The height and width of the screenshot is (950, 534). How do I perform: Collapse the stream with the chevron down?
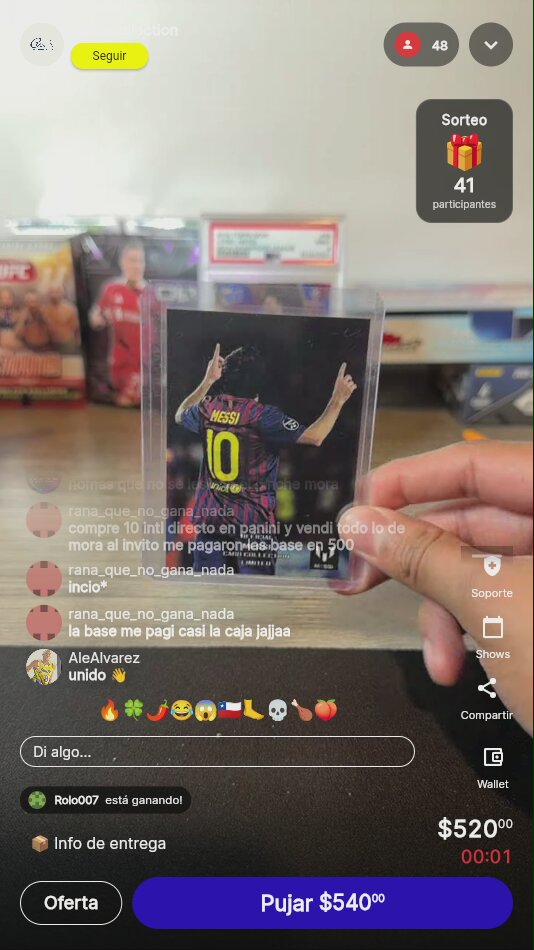pyautogui.click(x=491, y=45)
